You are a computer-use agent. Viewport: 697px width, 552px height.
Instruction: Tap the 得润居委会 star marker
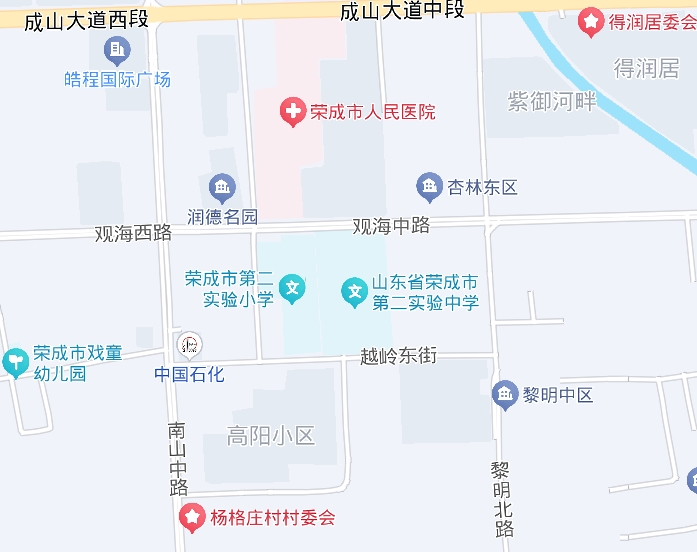pyautogui.click(x=591, y=20)
